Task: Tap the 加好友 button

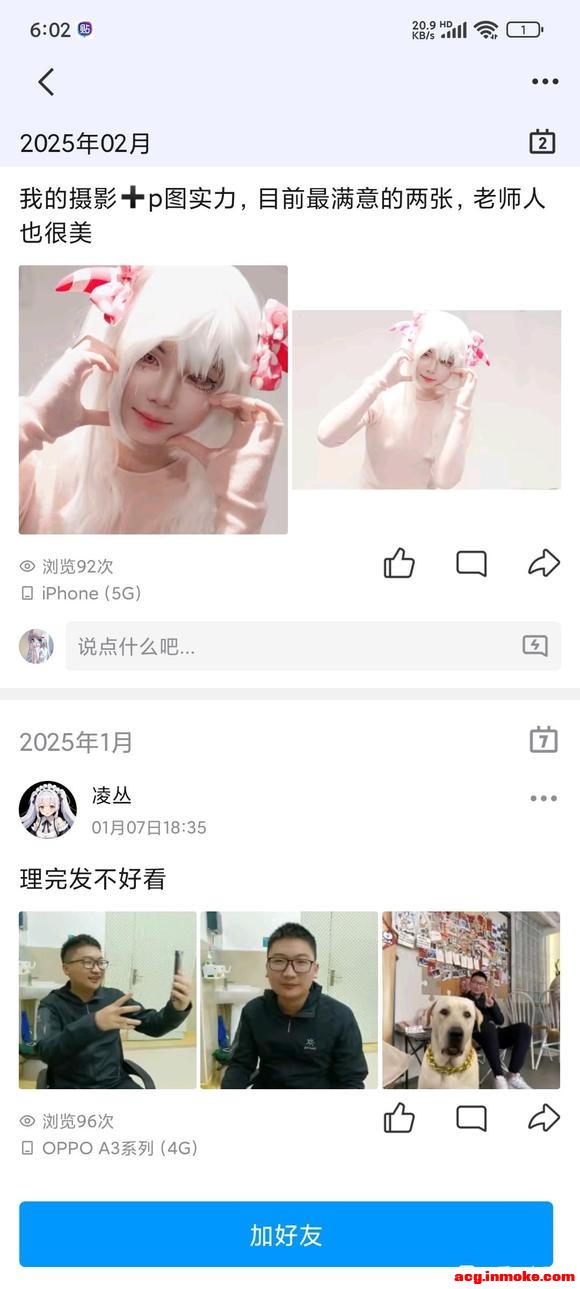Action: (286, 1235)
